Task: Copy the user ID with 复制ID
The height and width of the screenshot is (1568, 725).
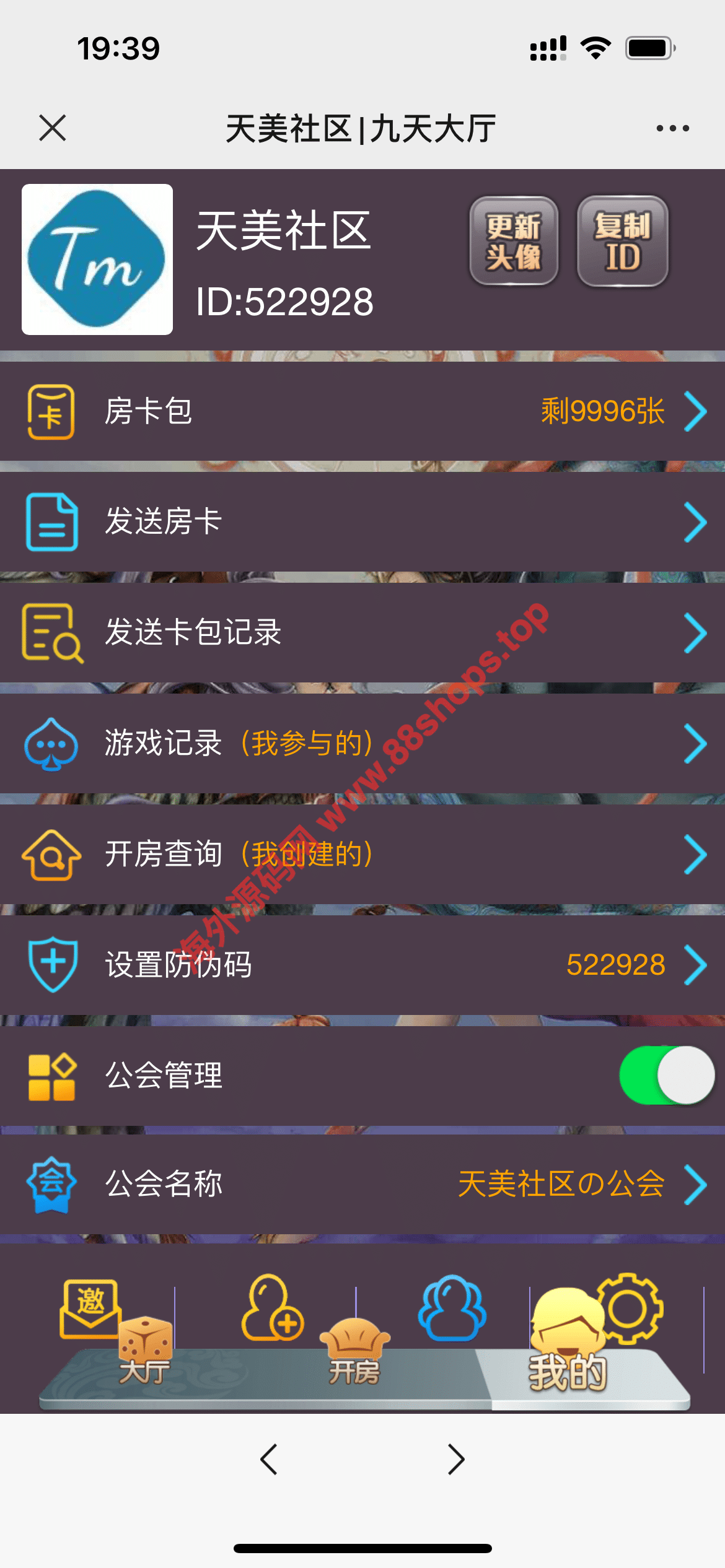Action: coord(622,242)
